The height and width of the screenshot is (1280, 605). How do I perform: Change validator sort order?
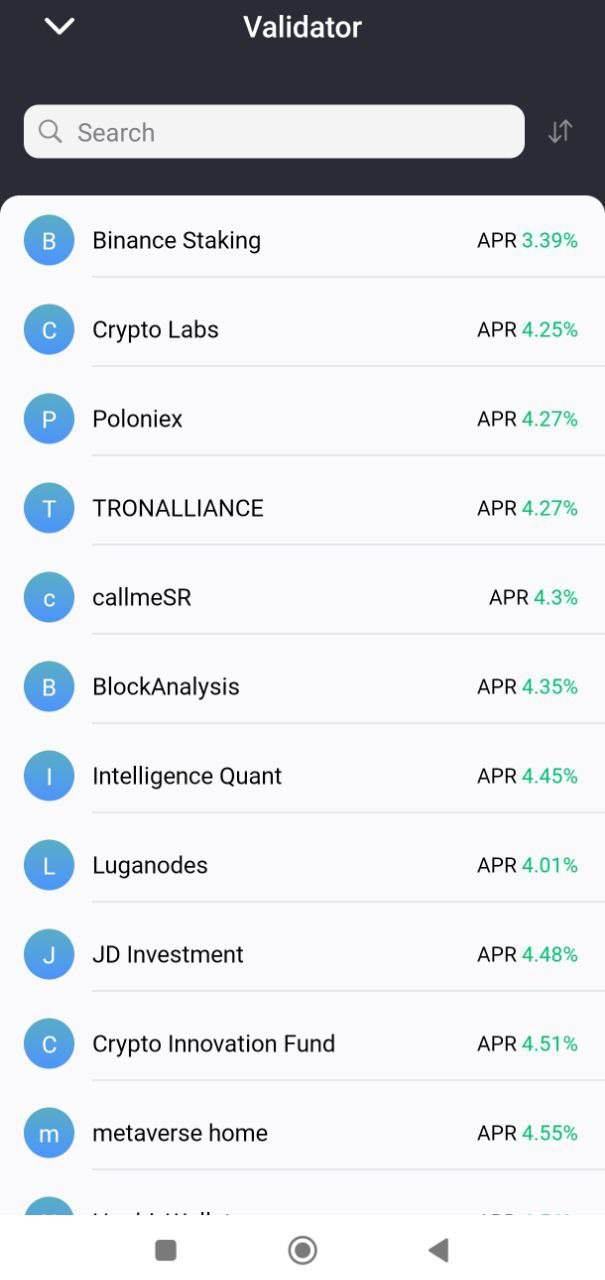[560, 131]
